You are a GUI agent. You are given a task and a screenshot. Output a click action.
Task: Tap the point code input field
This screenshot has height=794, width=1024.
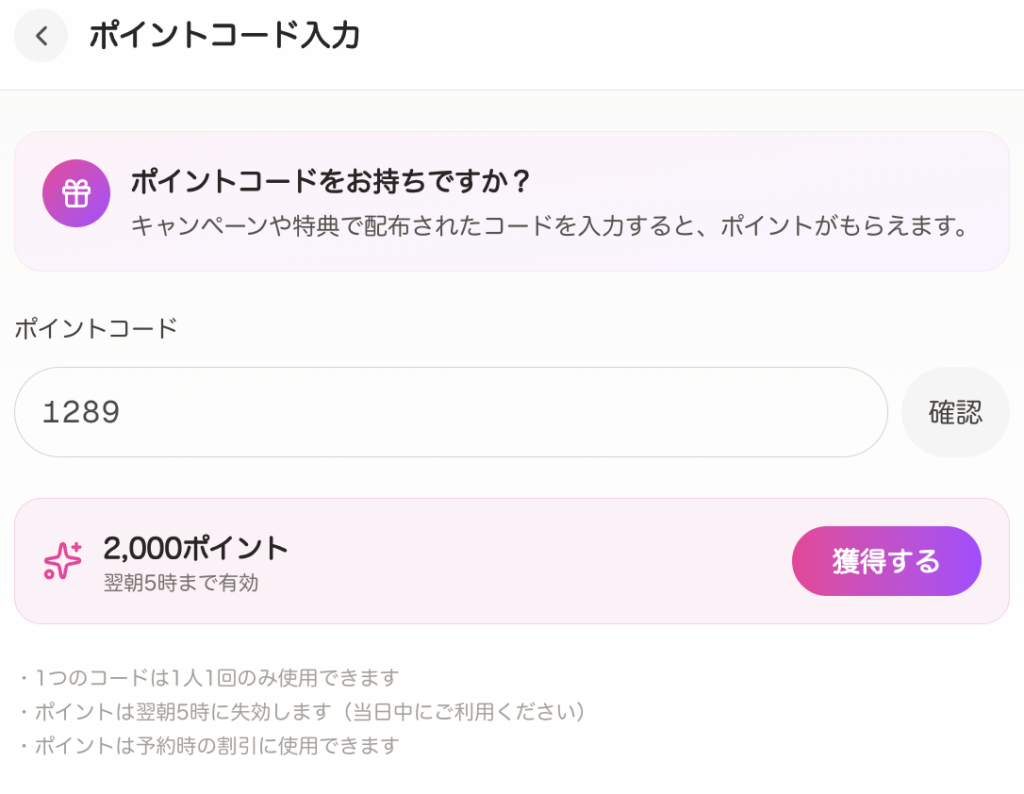(450, 412)
